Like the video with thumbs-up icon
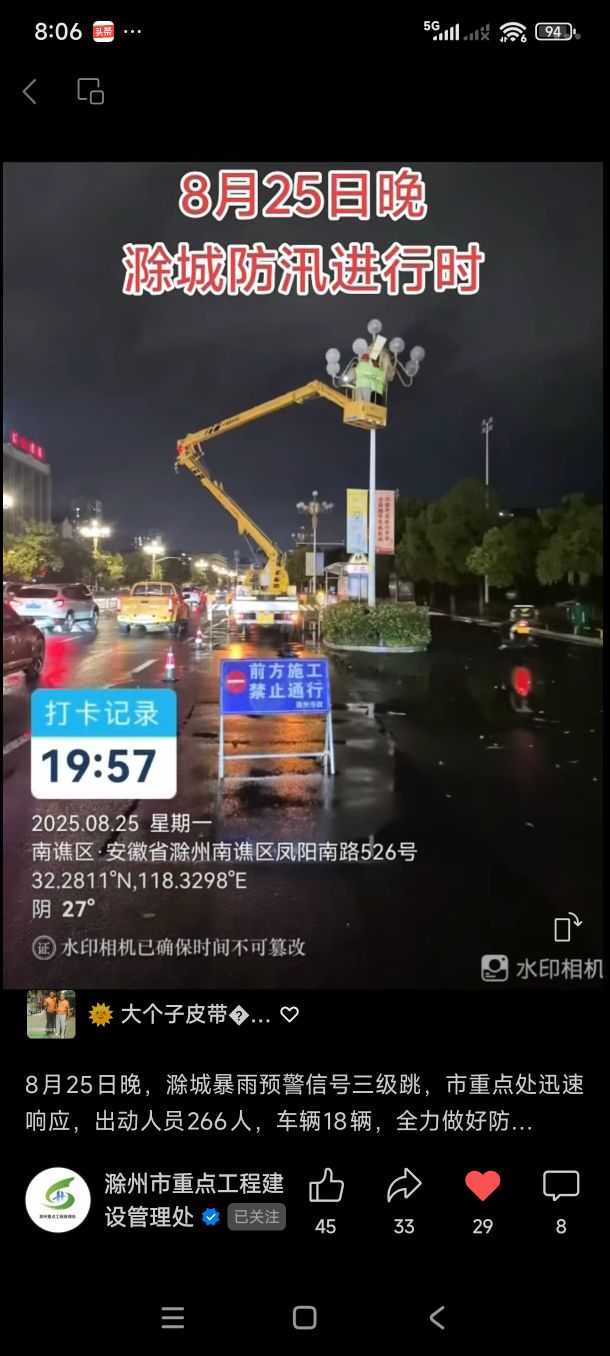Screen dimensions: 610x1356 tap(326, 1186)
